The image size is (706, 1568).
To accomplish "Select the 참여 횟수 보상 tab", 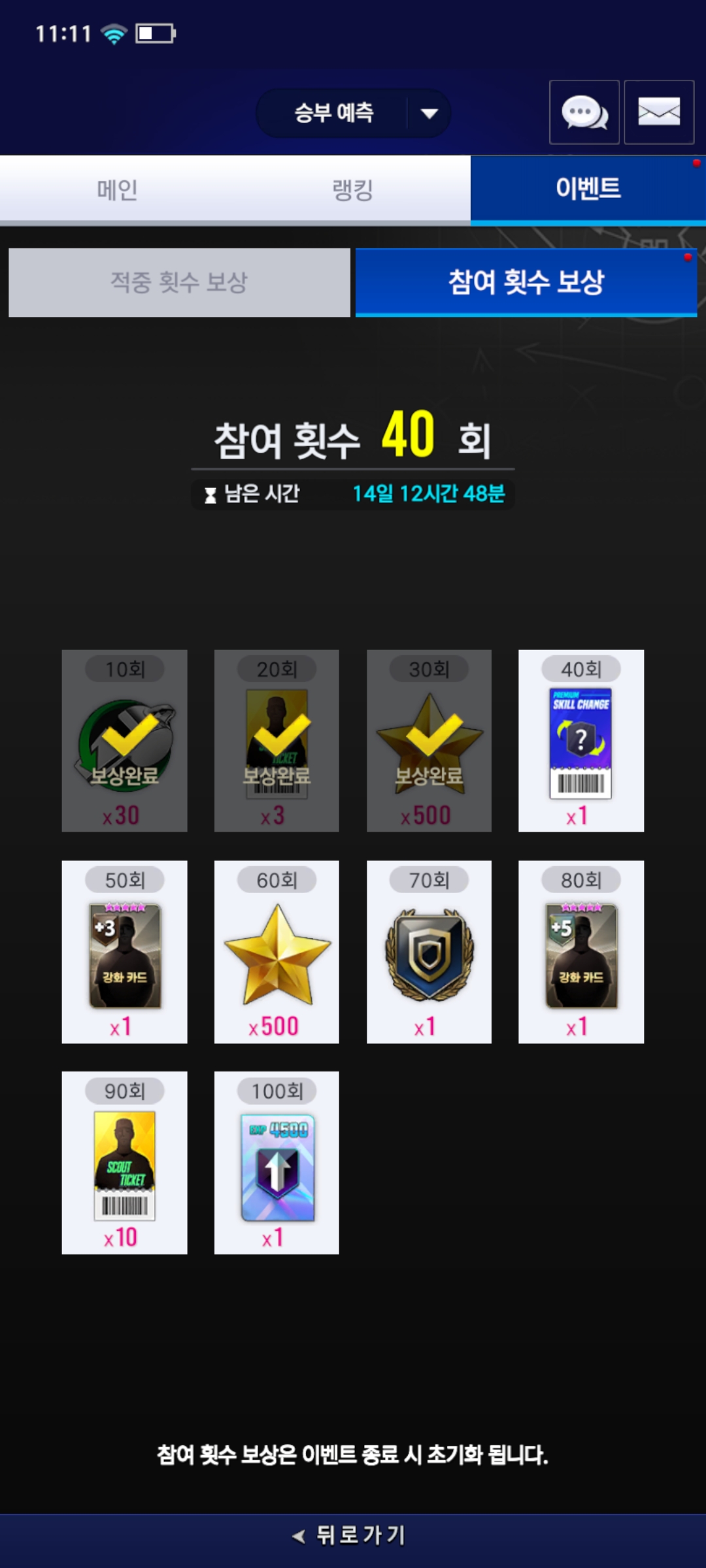I will point(526,282).
